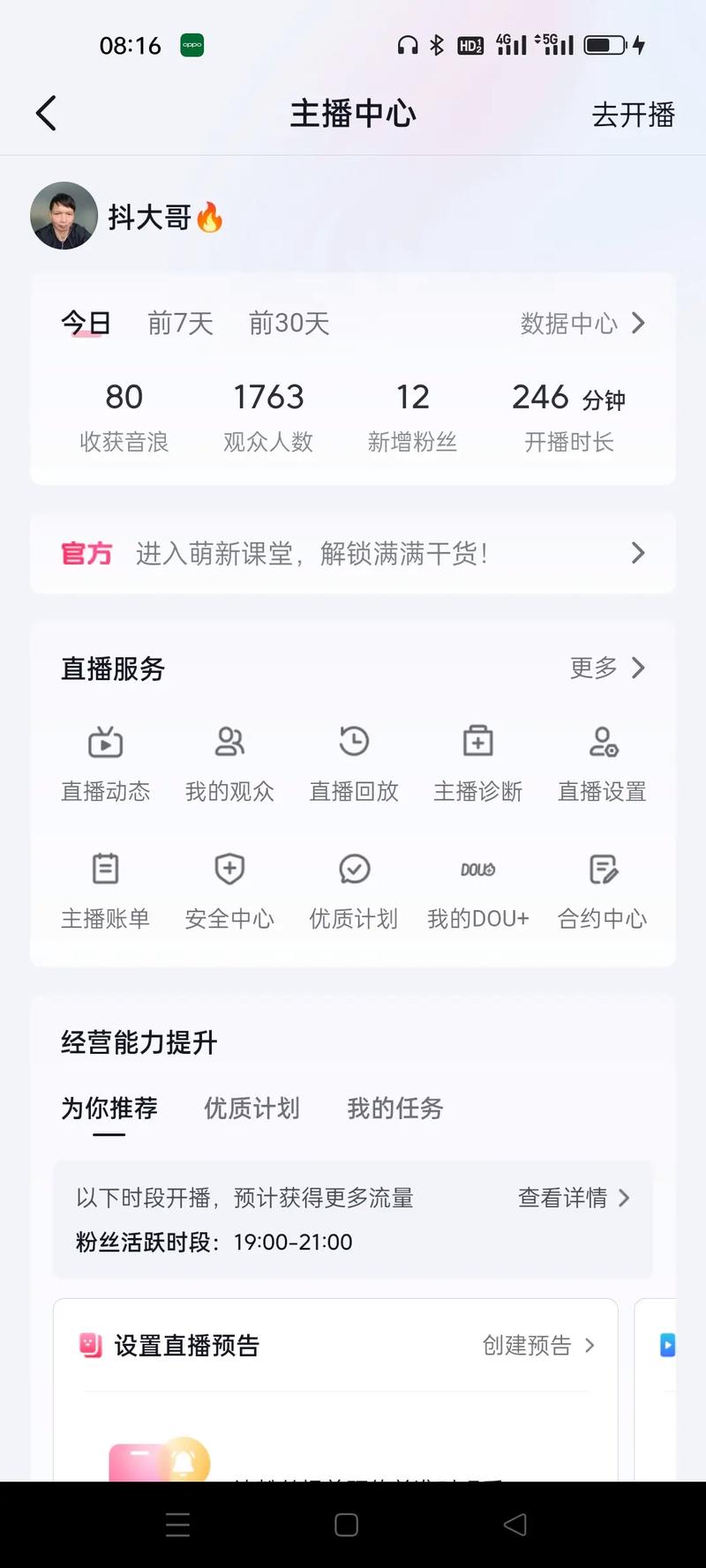
Task: Switch to 前7天 stats tab
Action: 180,323
